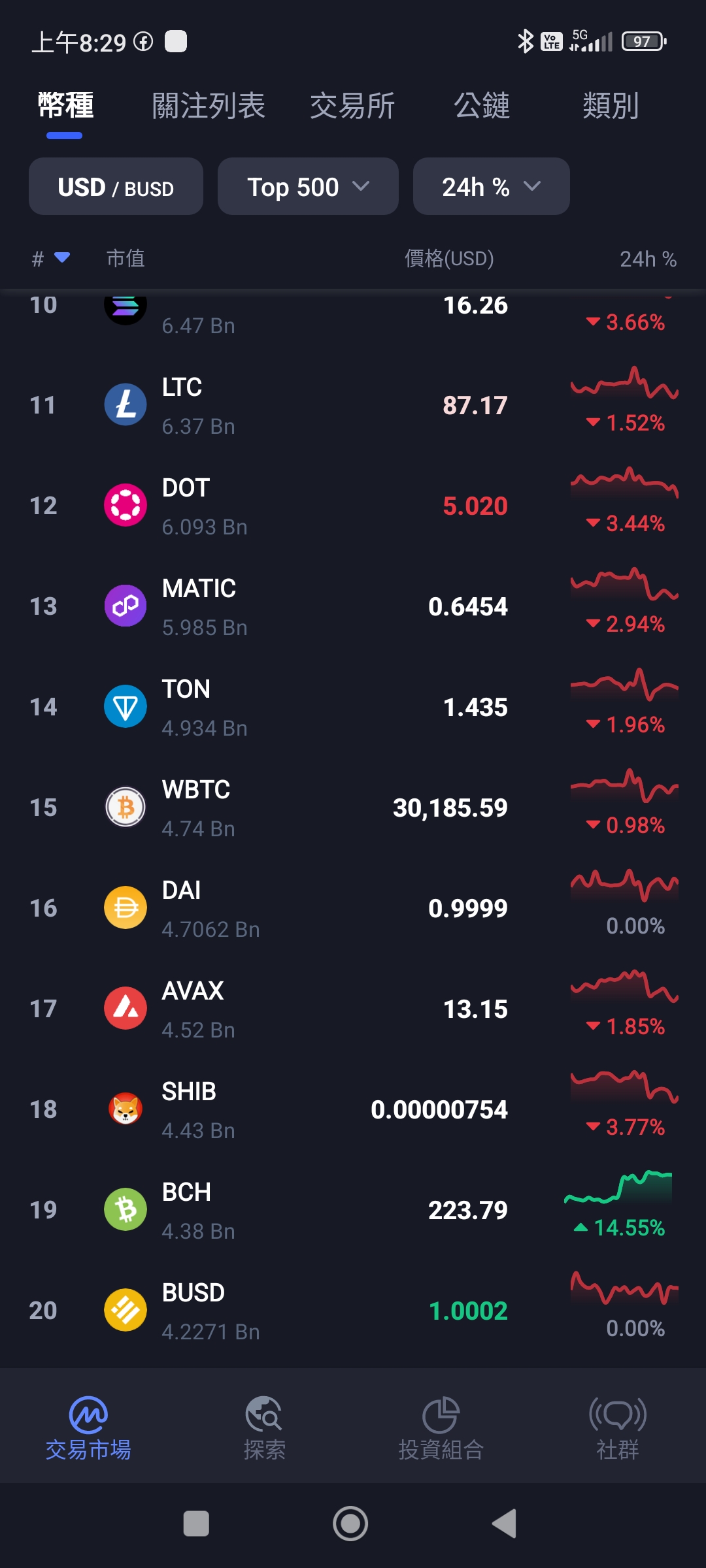Go to the 探索 tab
Viewport: 706px width, 1568px height.
point(264,1428)
